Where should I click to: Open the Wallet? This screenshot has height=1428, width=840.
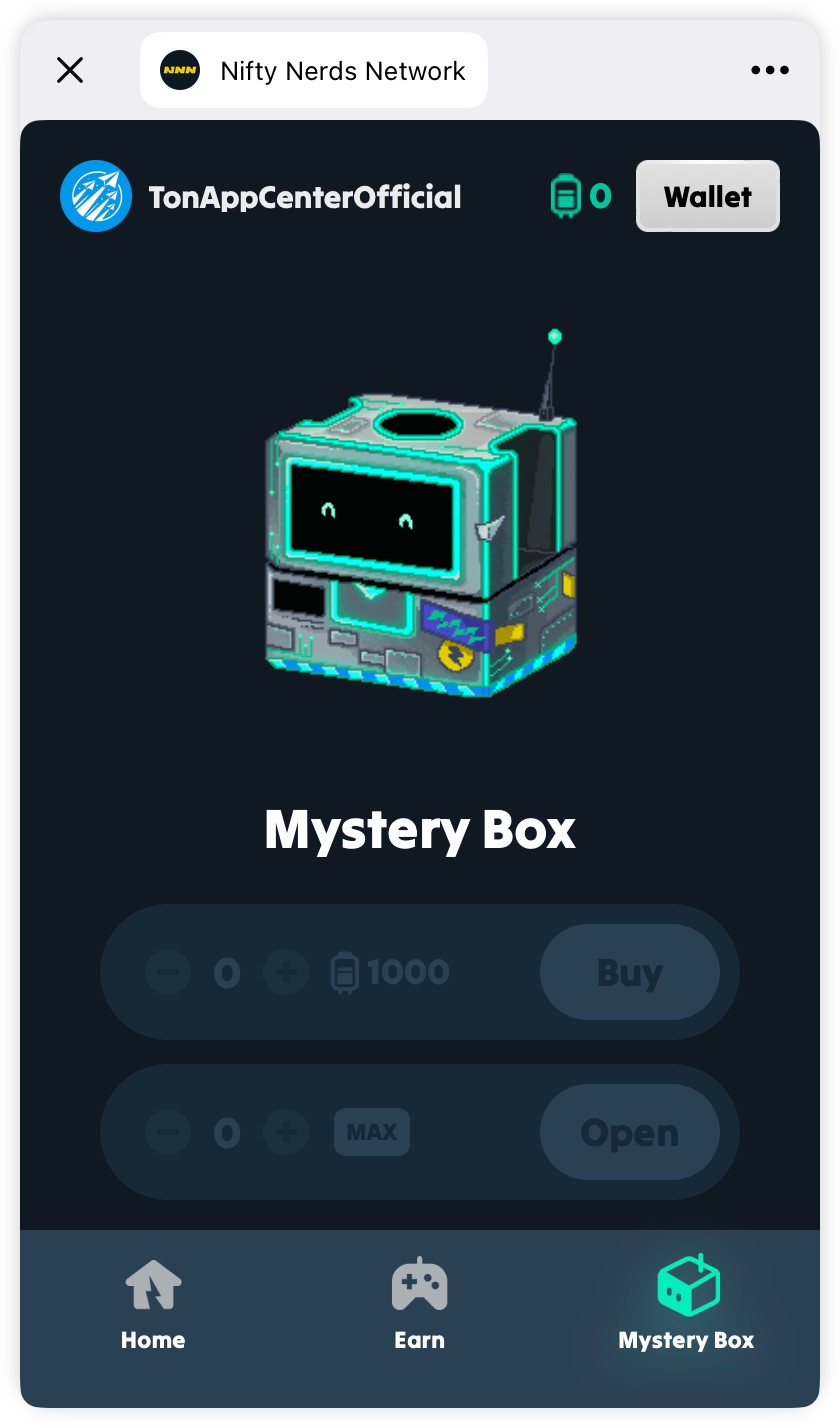tap(707, 196)
